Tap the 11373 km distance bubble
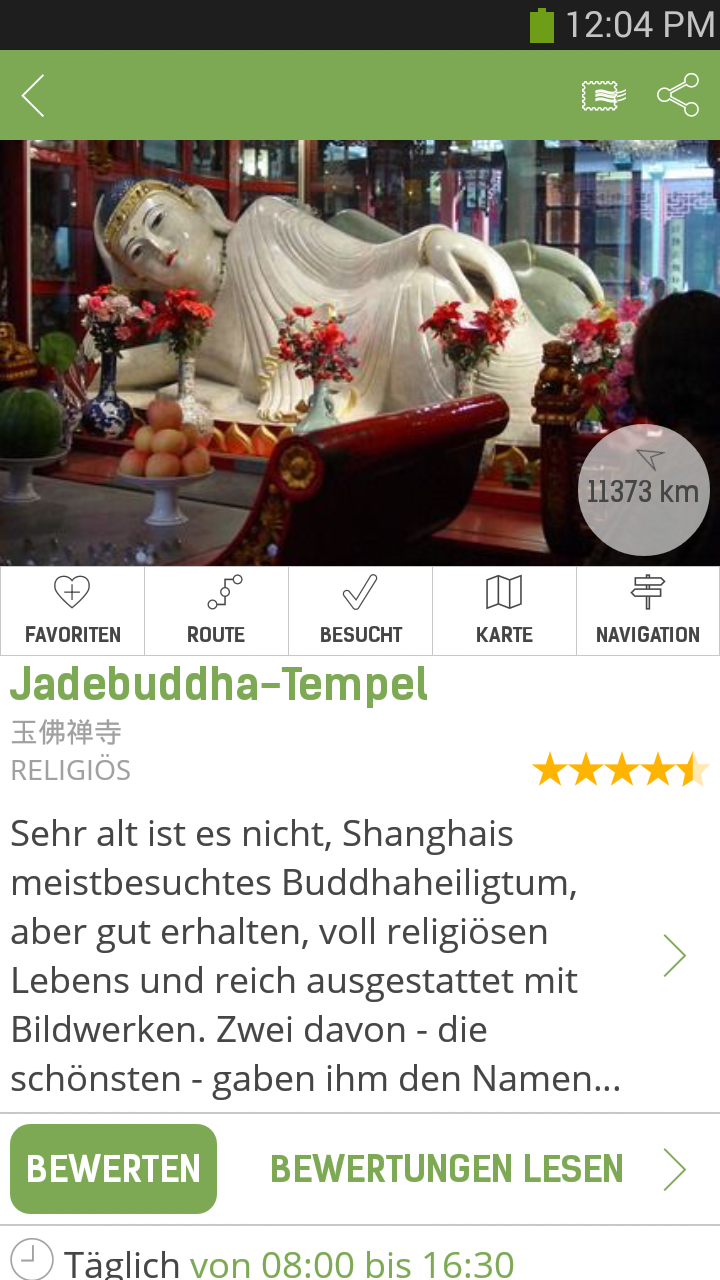This screenshot has height=1280, width=720. pyautogui.click(x=643, y=490)
